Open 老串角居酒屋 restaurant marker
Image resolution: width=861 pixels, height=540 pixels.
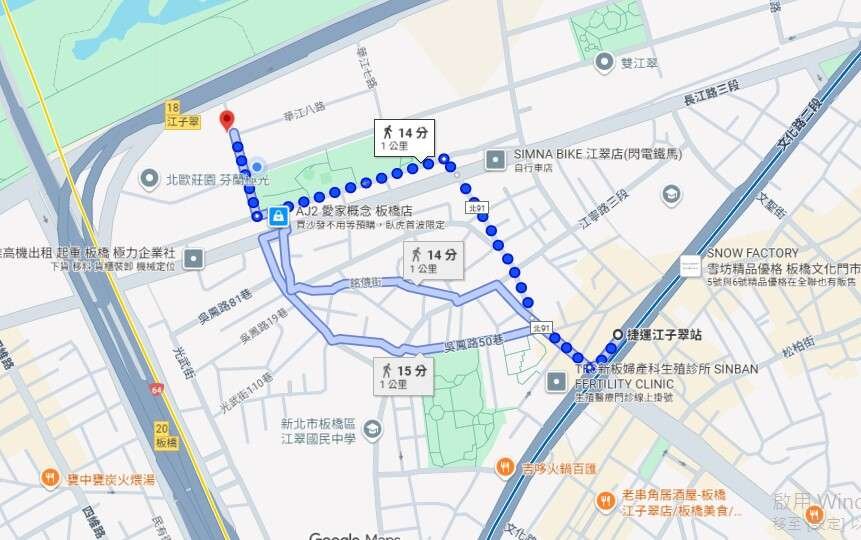605,499
